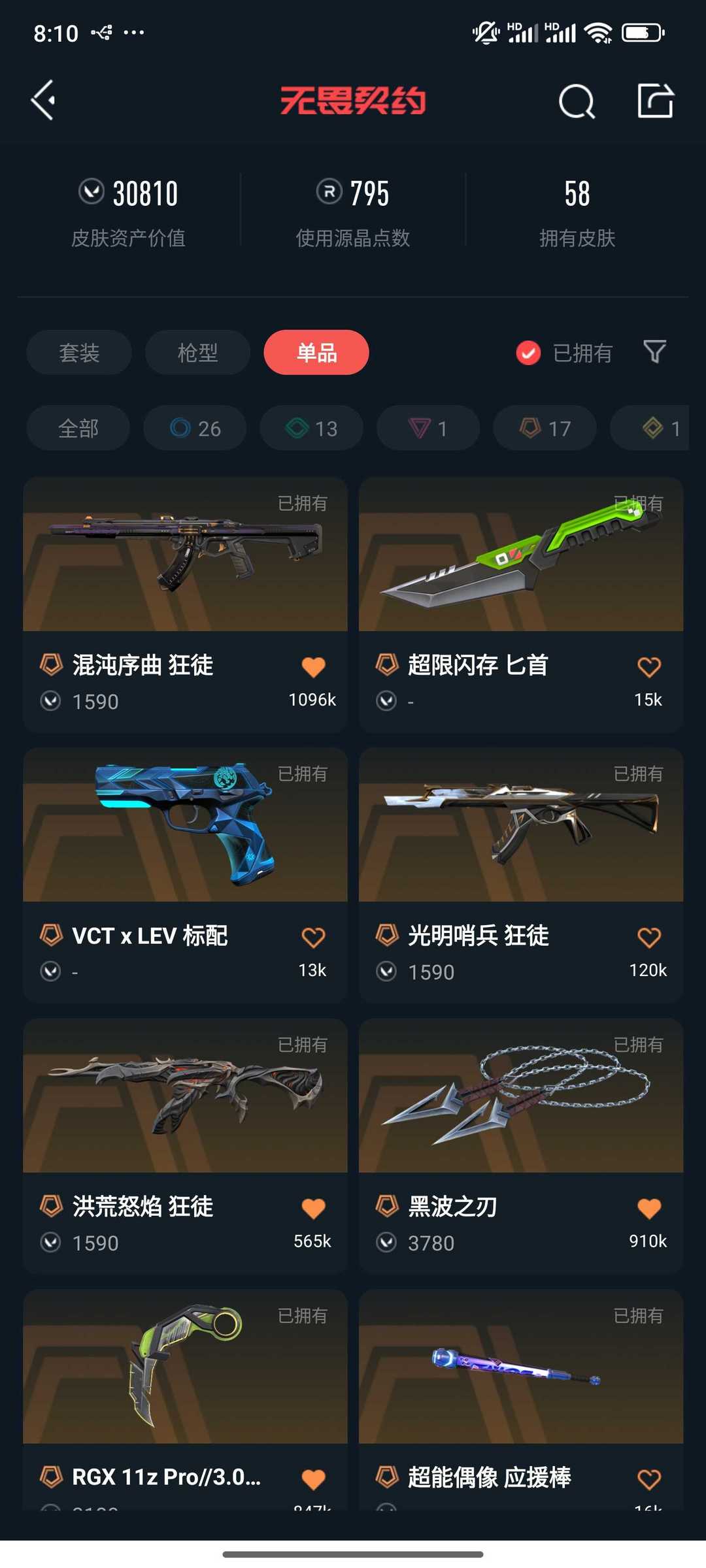706x1568 pixels.
Task: Select the 全部 rarity chip
Action: 78,428
